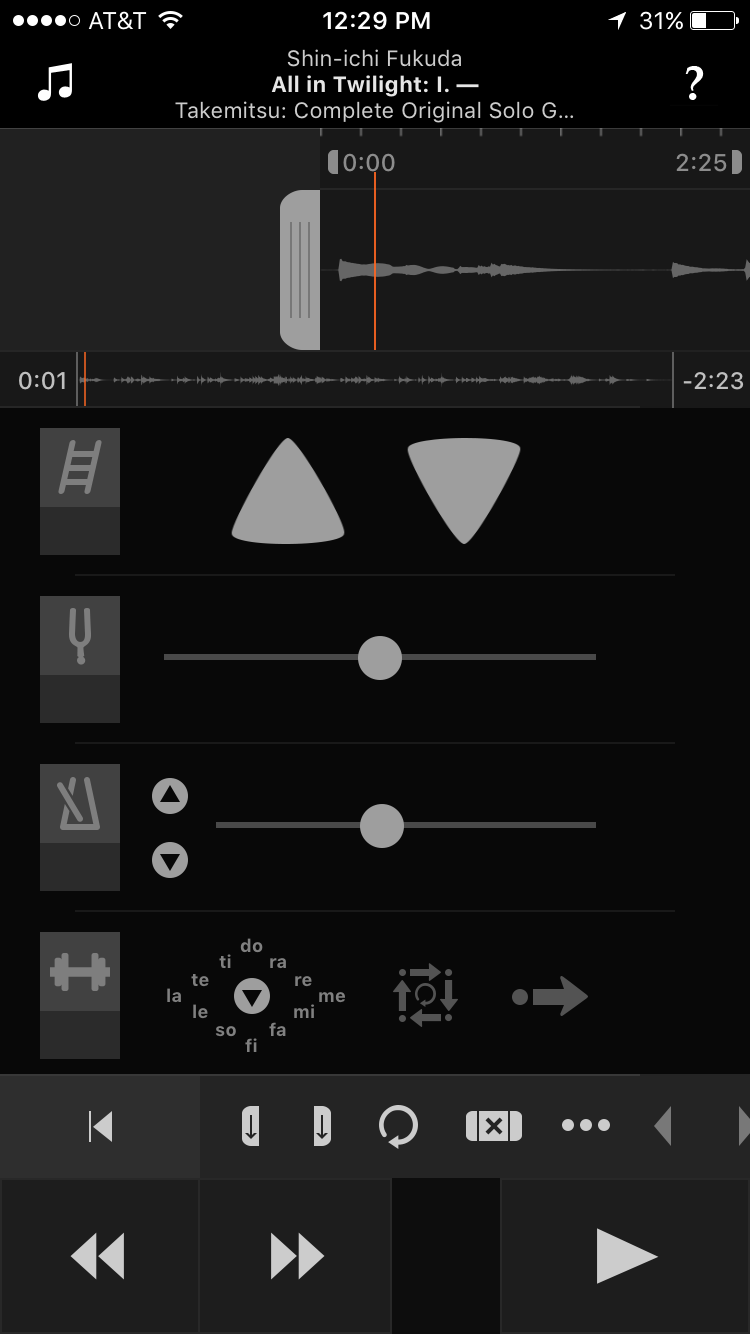Toggle the dumbbell practice panel

pos(80,972)
